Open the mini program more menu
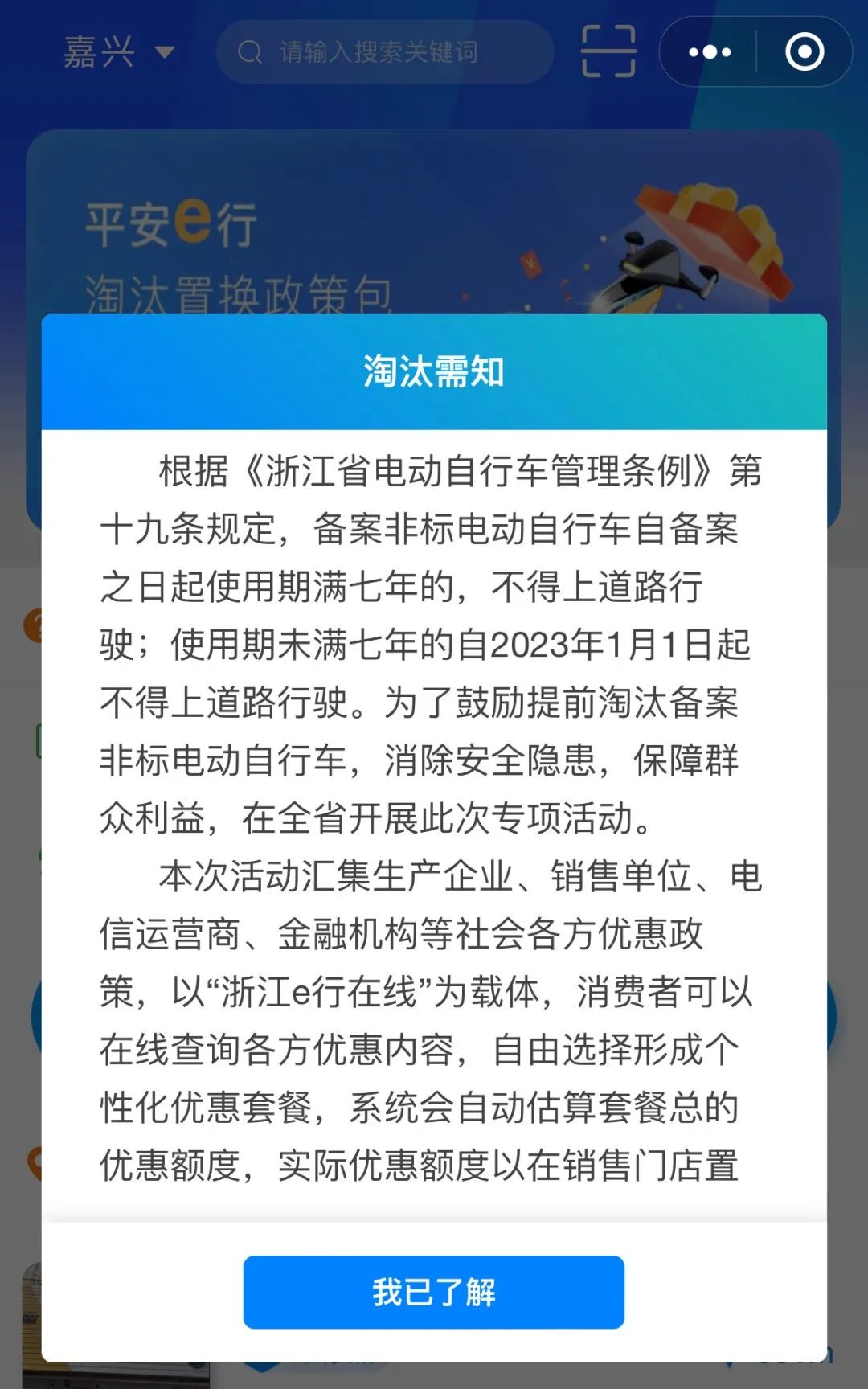The image size is (868, 1389). coord(710,52)
